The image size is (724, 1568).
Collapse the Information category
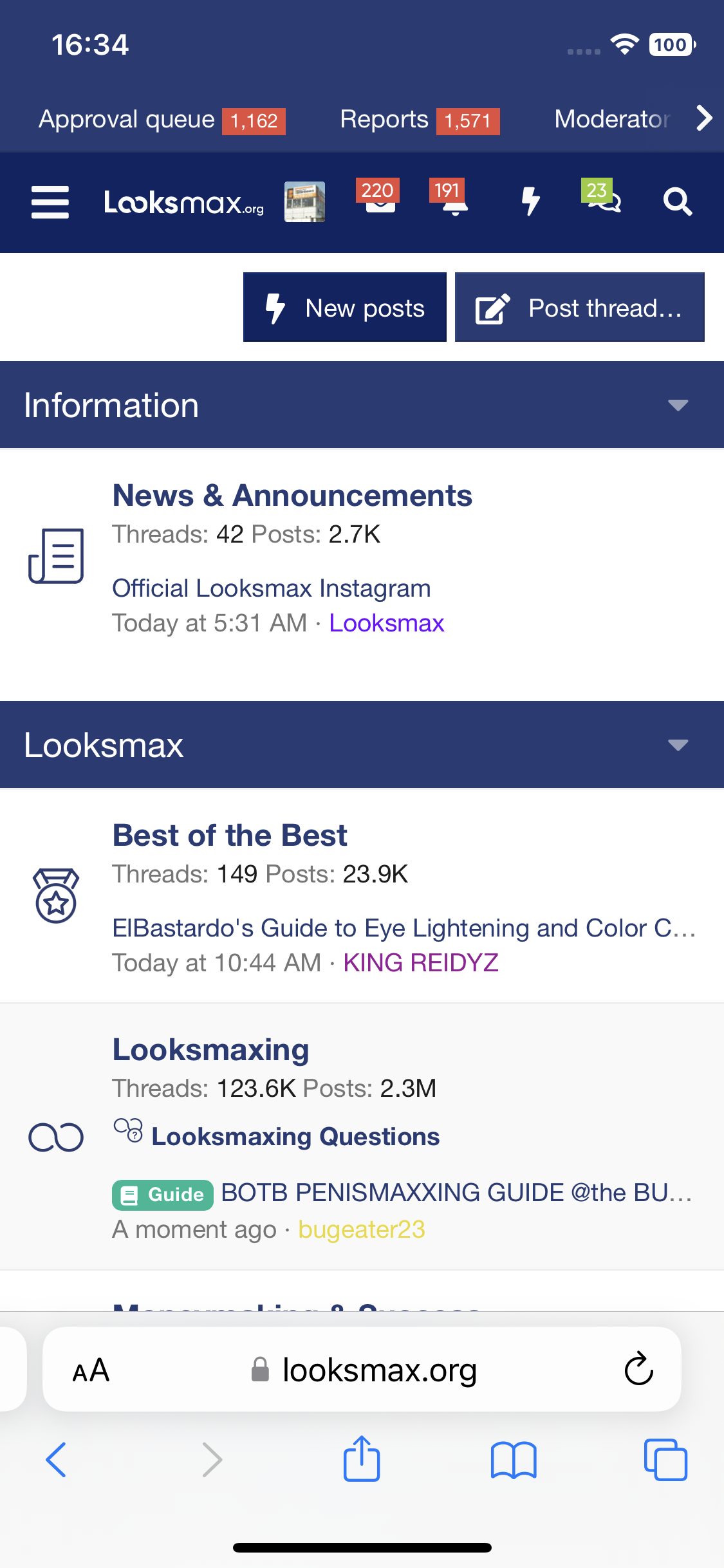[x=678, y=405]
